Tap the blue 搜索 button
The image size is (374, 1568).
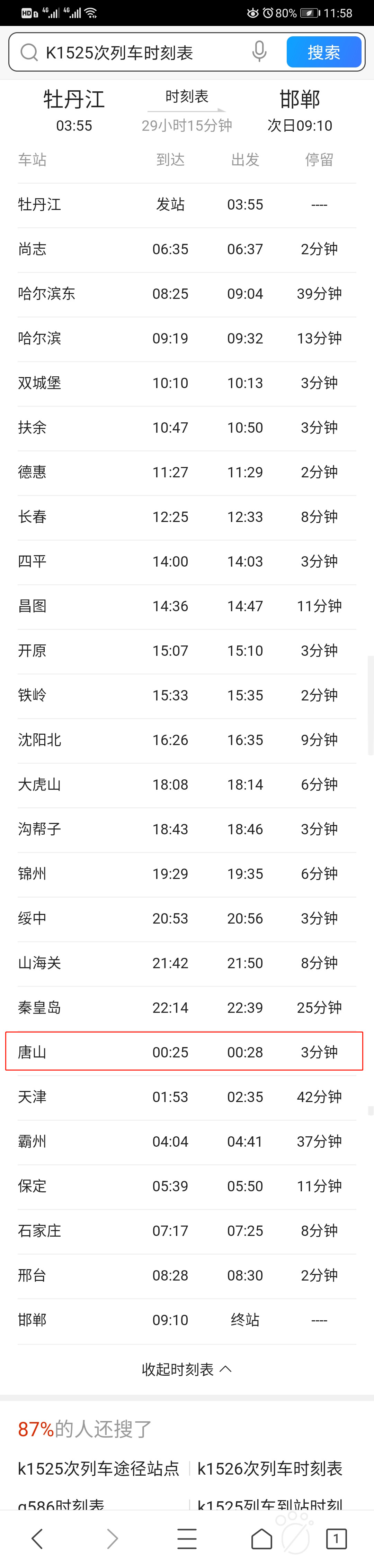point(323,53)
